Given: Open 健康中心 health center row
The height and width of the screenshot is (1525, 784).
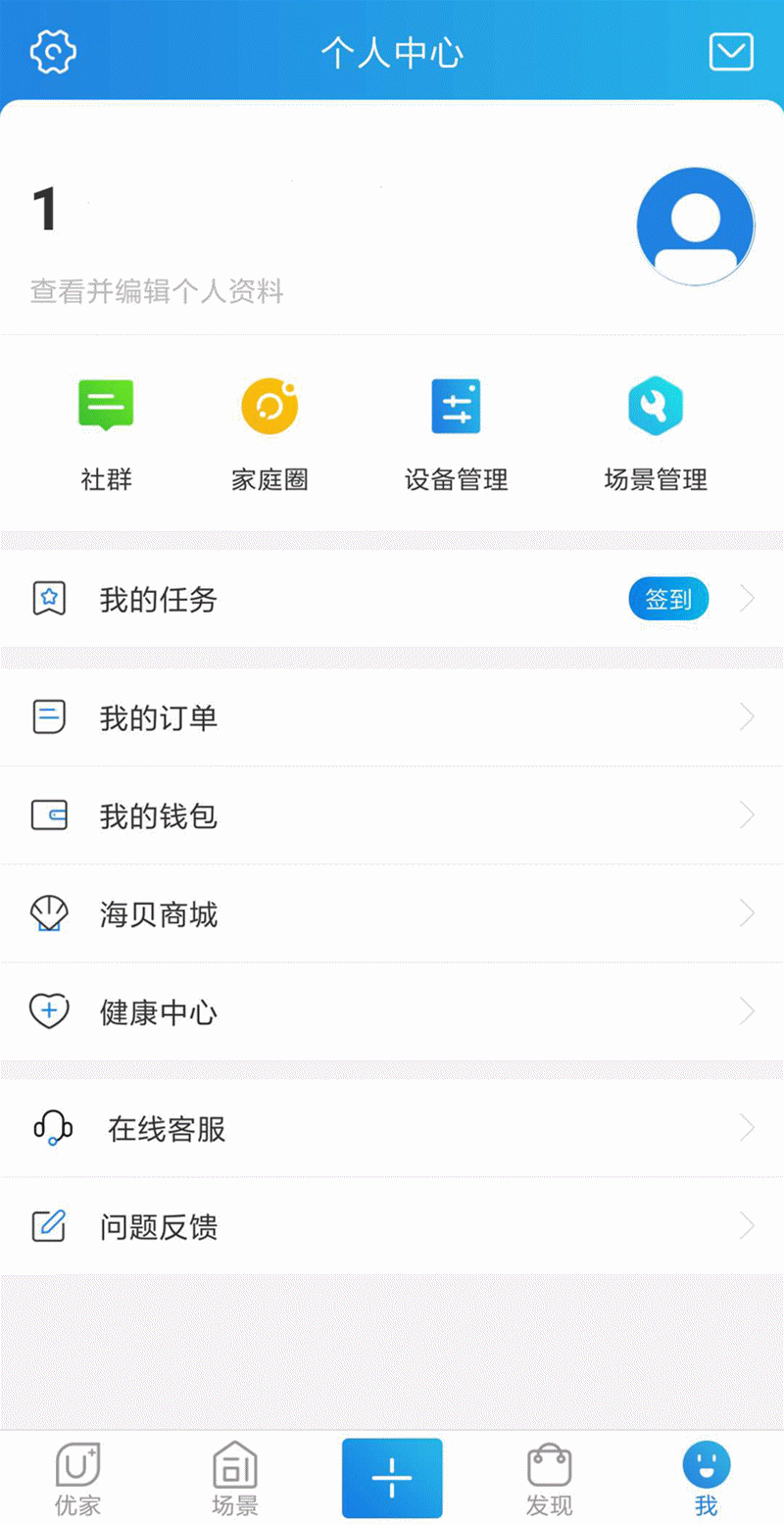Looking at the screenshot, I should pos(392,1011).
